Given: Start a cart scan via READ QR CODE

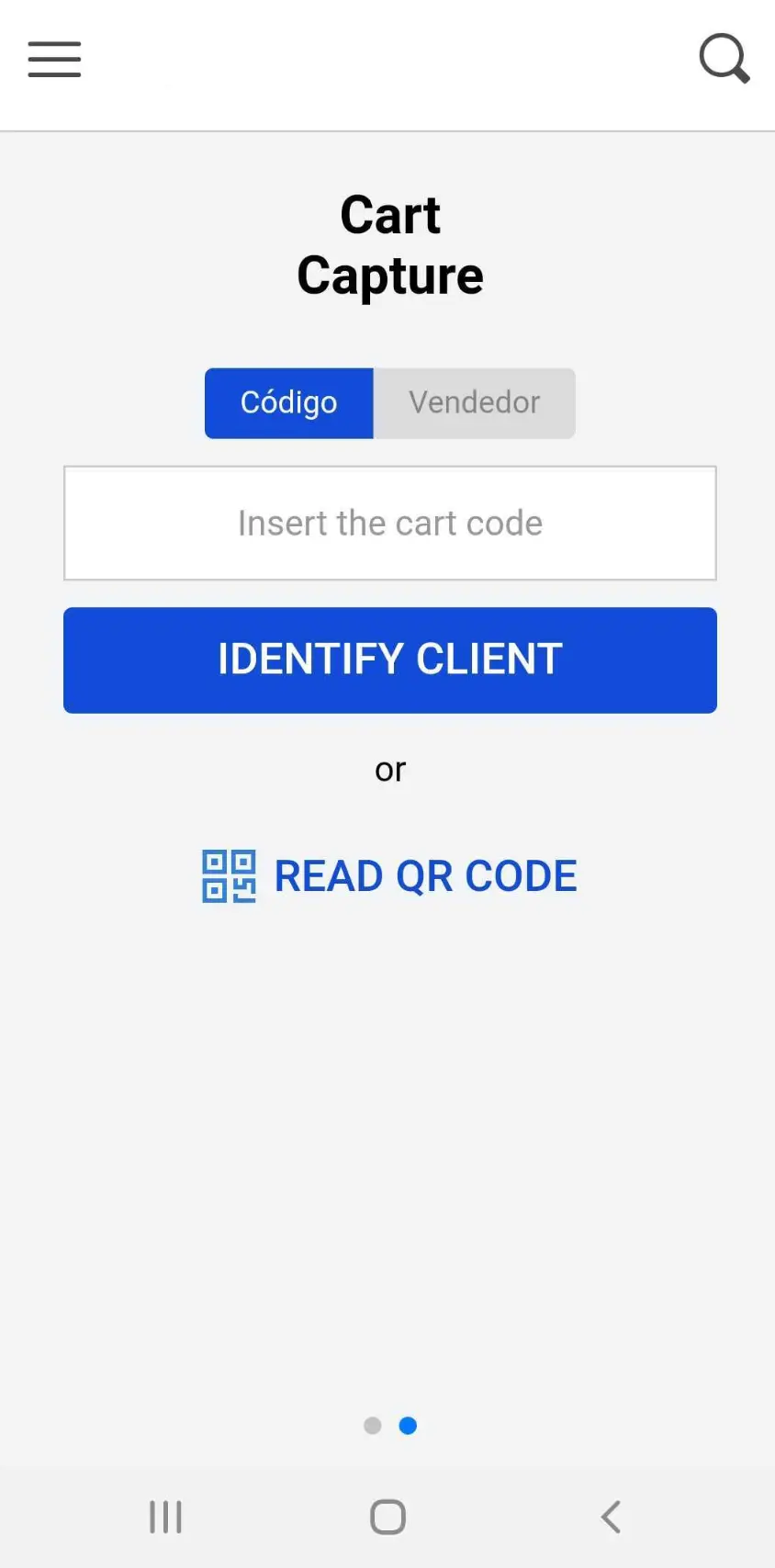Looking at the screenshot, I should [424, 875].
